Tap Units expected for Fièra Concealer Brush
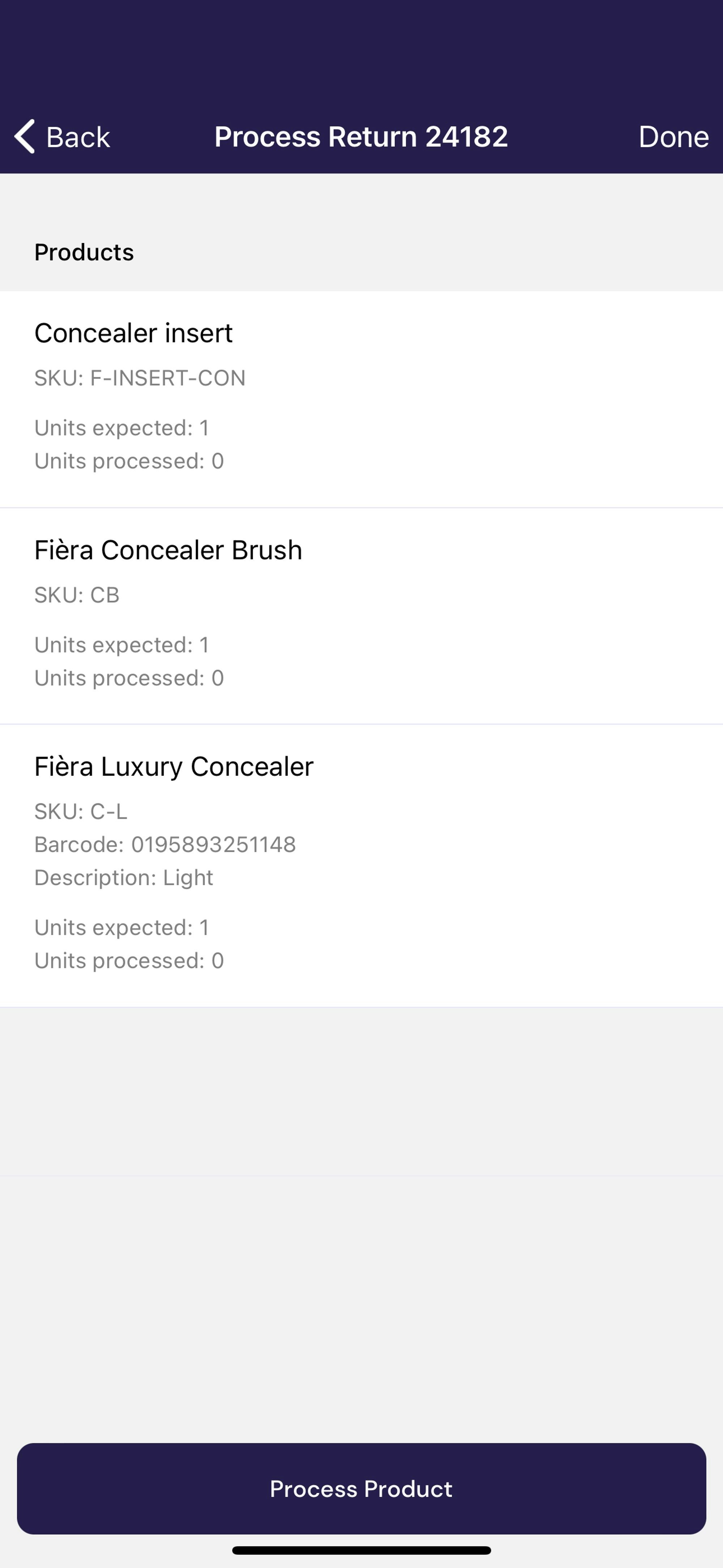This screenshot has height=1568, width=723. pos(122,645)
